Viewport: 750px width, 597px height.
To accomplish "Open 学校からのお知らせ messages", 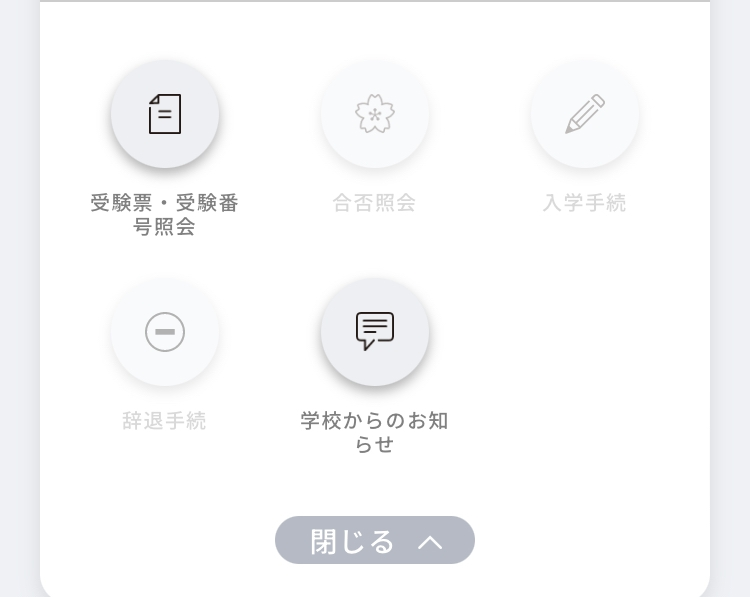I will coord(375,331).
